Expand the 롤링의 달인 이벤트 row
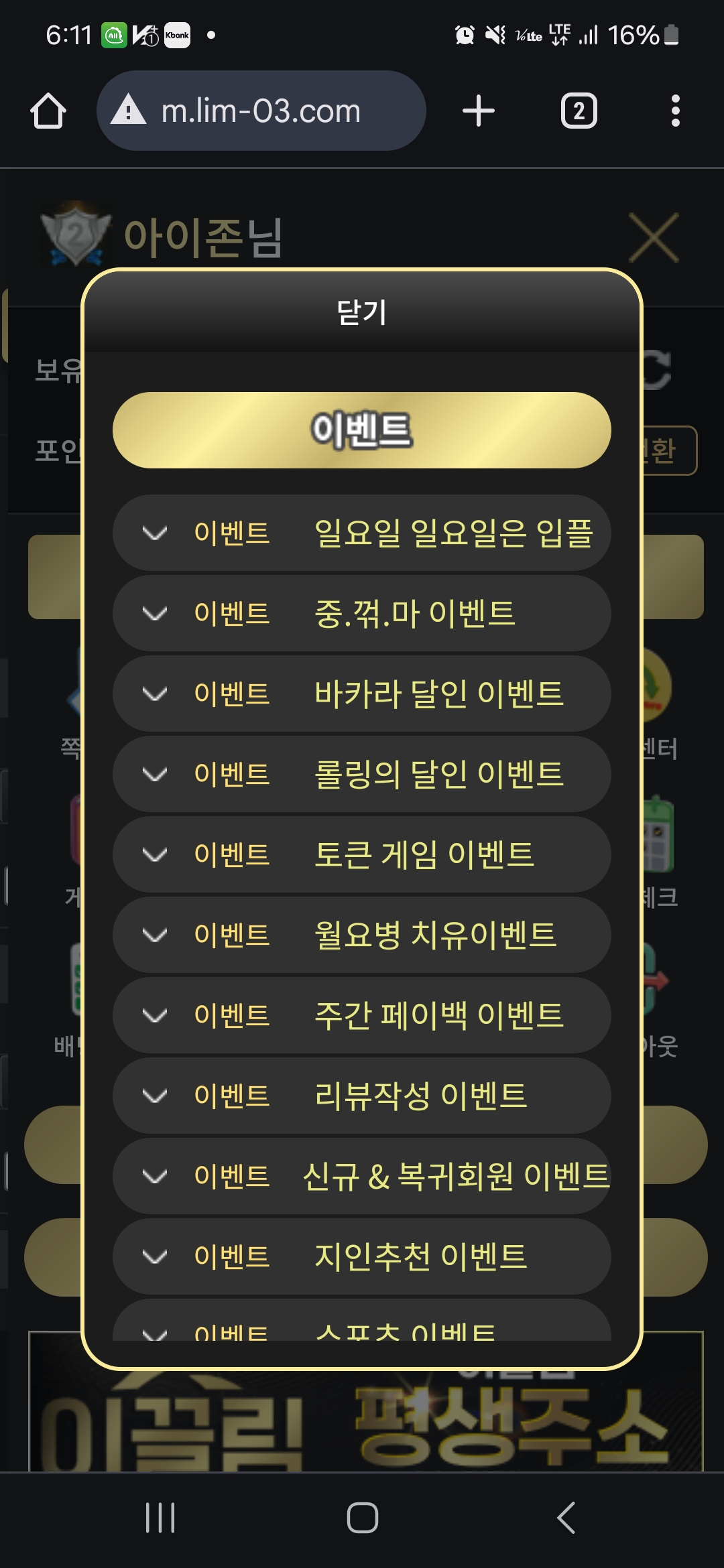The image size is (724, 1568). pos(362,774)
